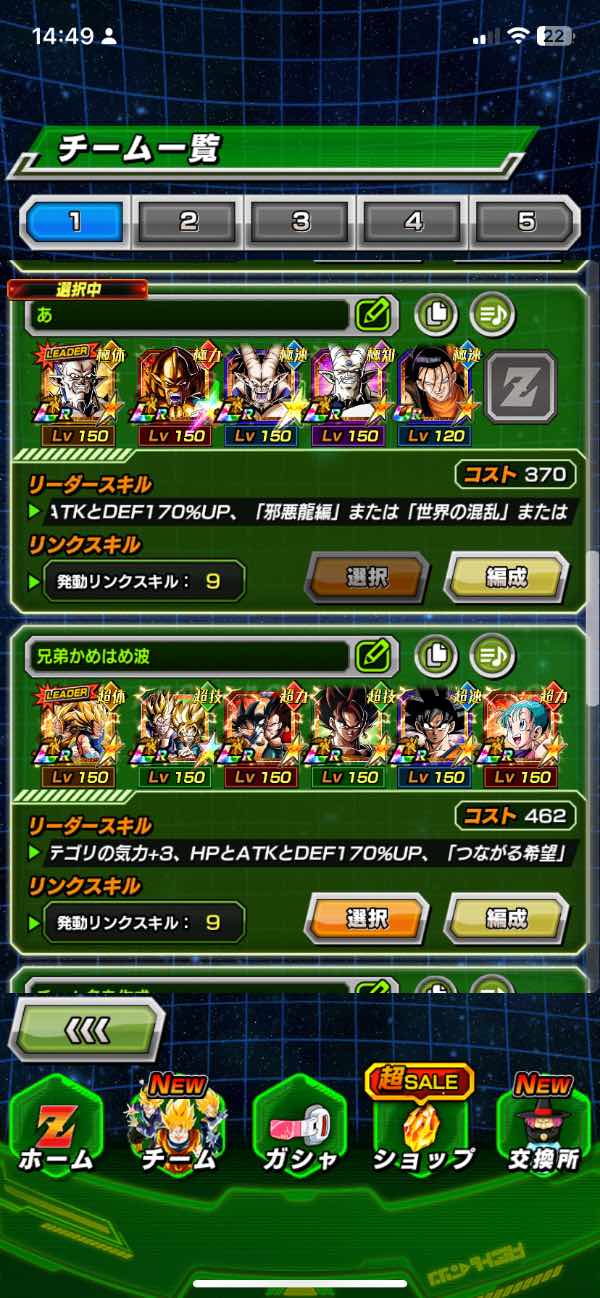Switch to team page tab 5
Viewport: 600px width, 1298px height.
525,221
